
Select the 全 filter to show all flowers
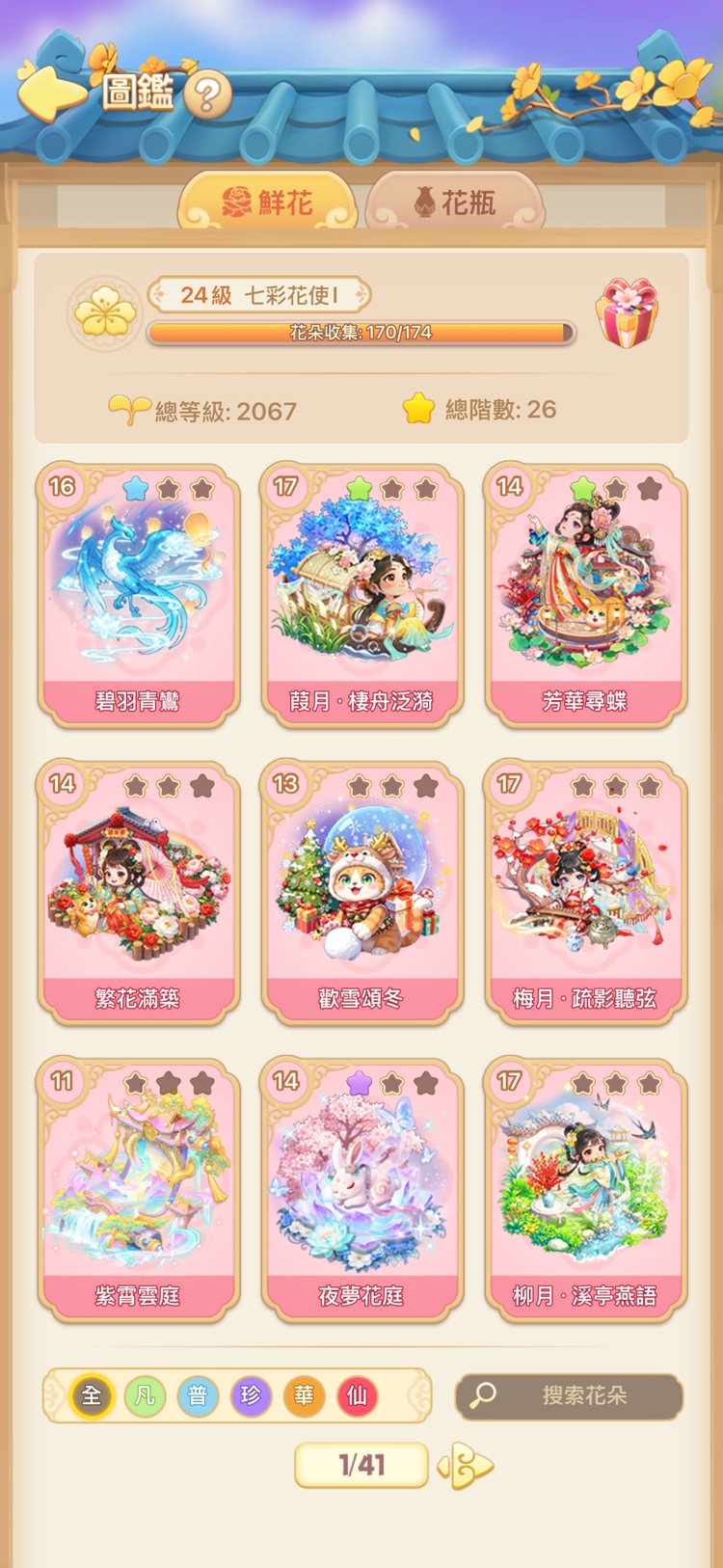(92, 1395)
